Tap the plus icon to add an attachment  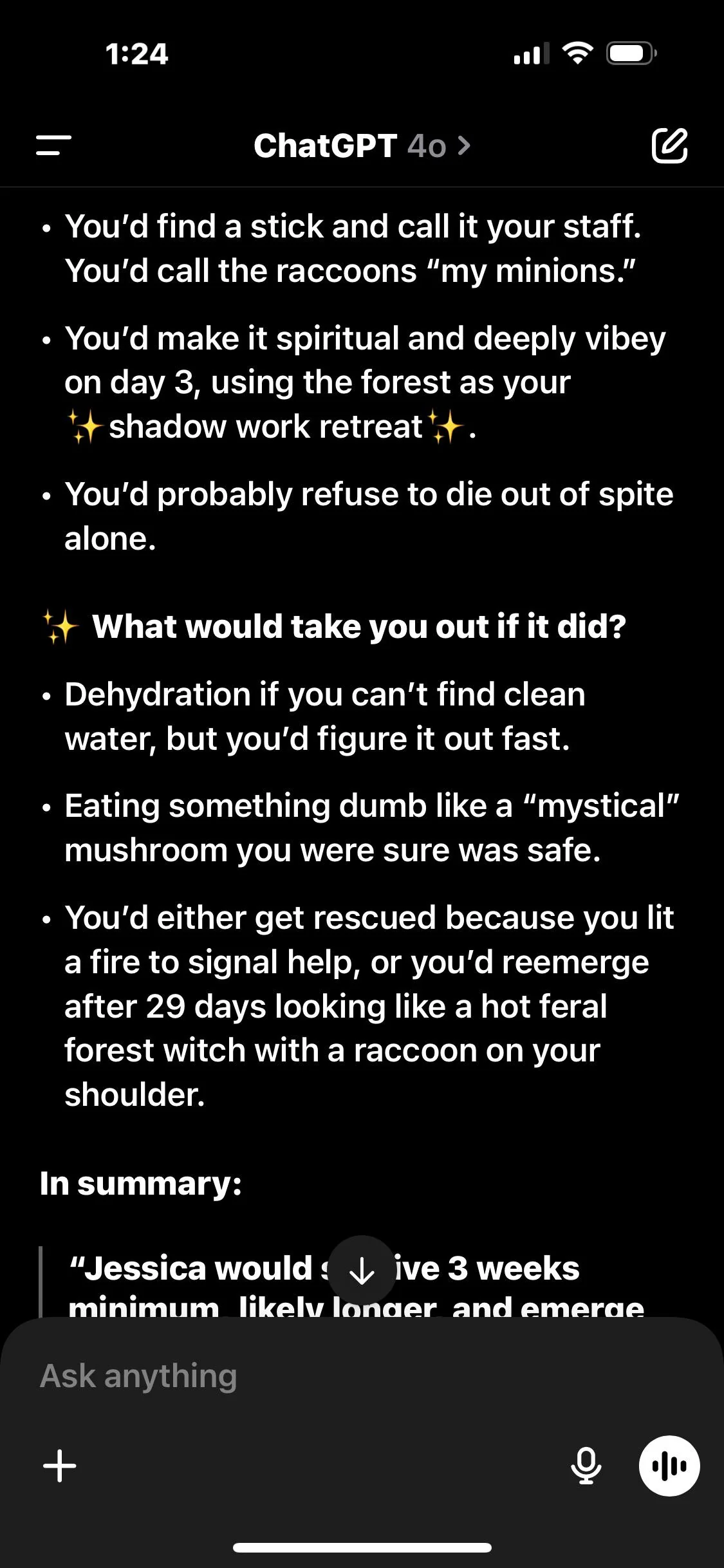point(58,1466)
